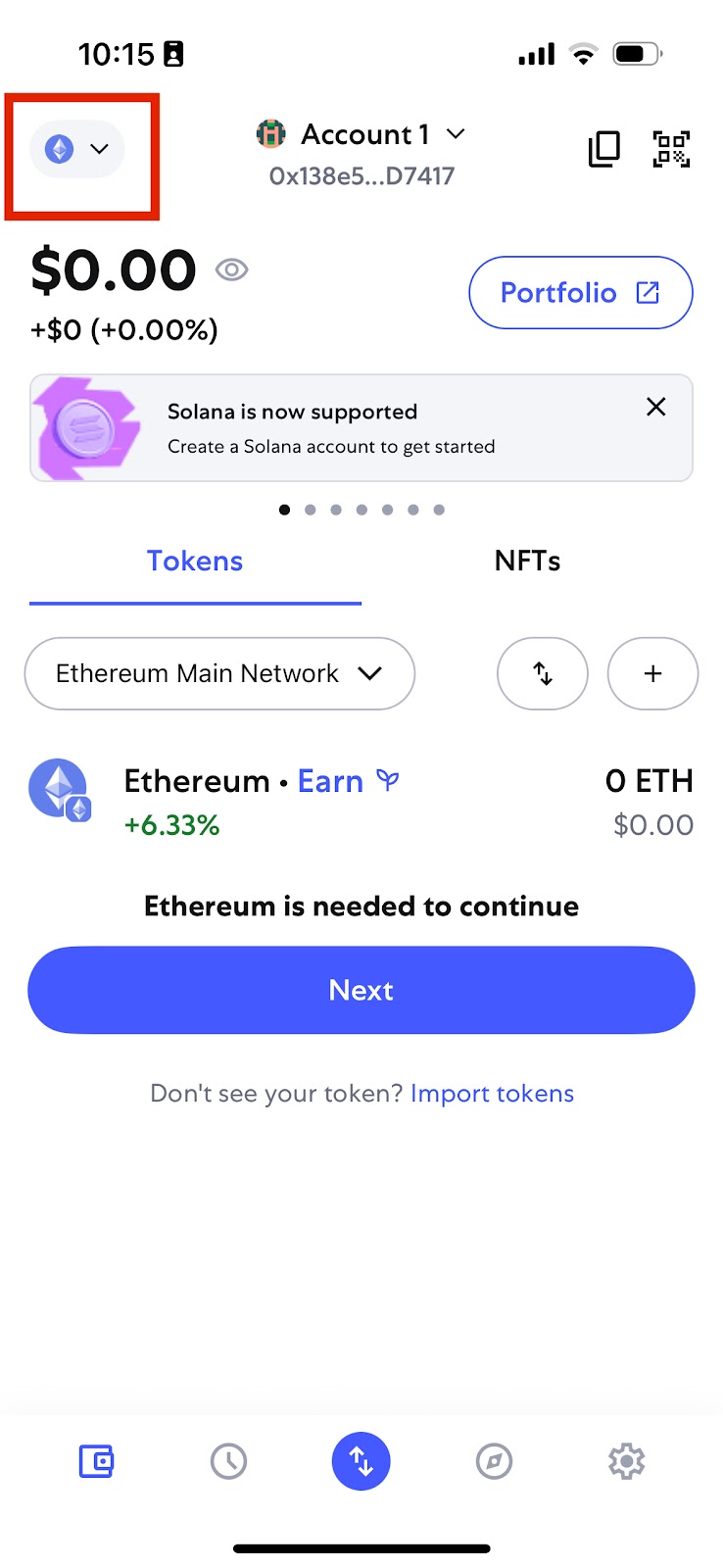Open Import tokens link
Screen dimensions: 723x1568
[x=492, y=1094]
